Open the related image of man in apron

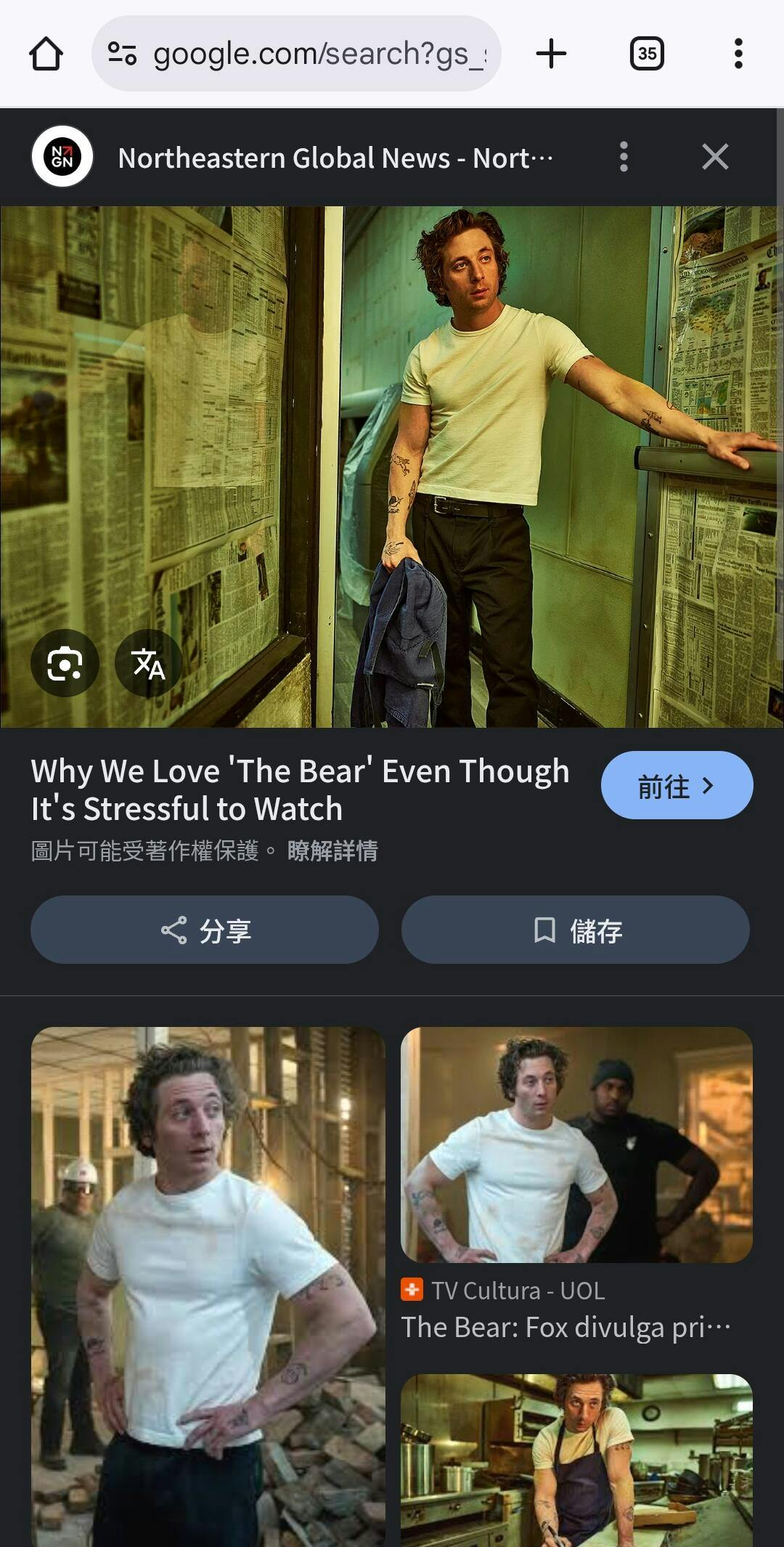click(x=576, y=1460)
